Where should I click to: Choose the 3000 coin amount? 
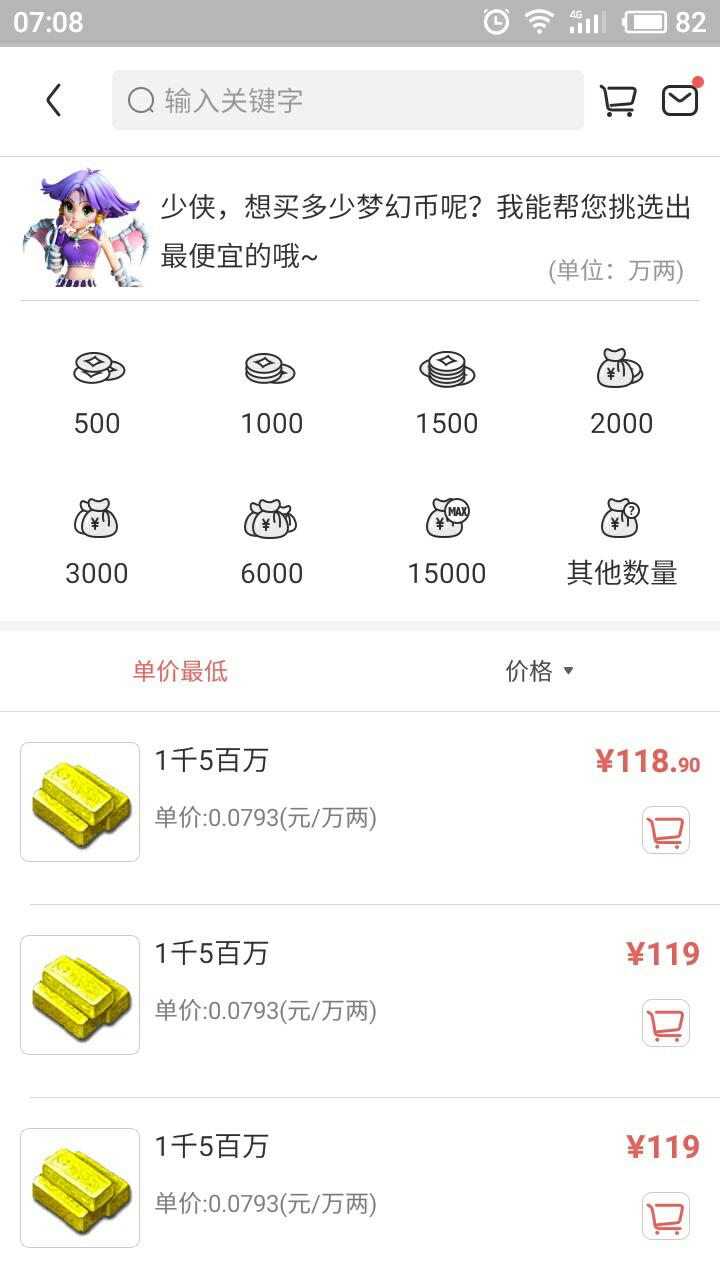(97, 542)
